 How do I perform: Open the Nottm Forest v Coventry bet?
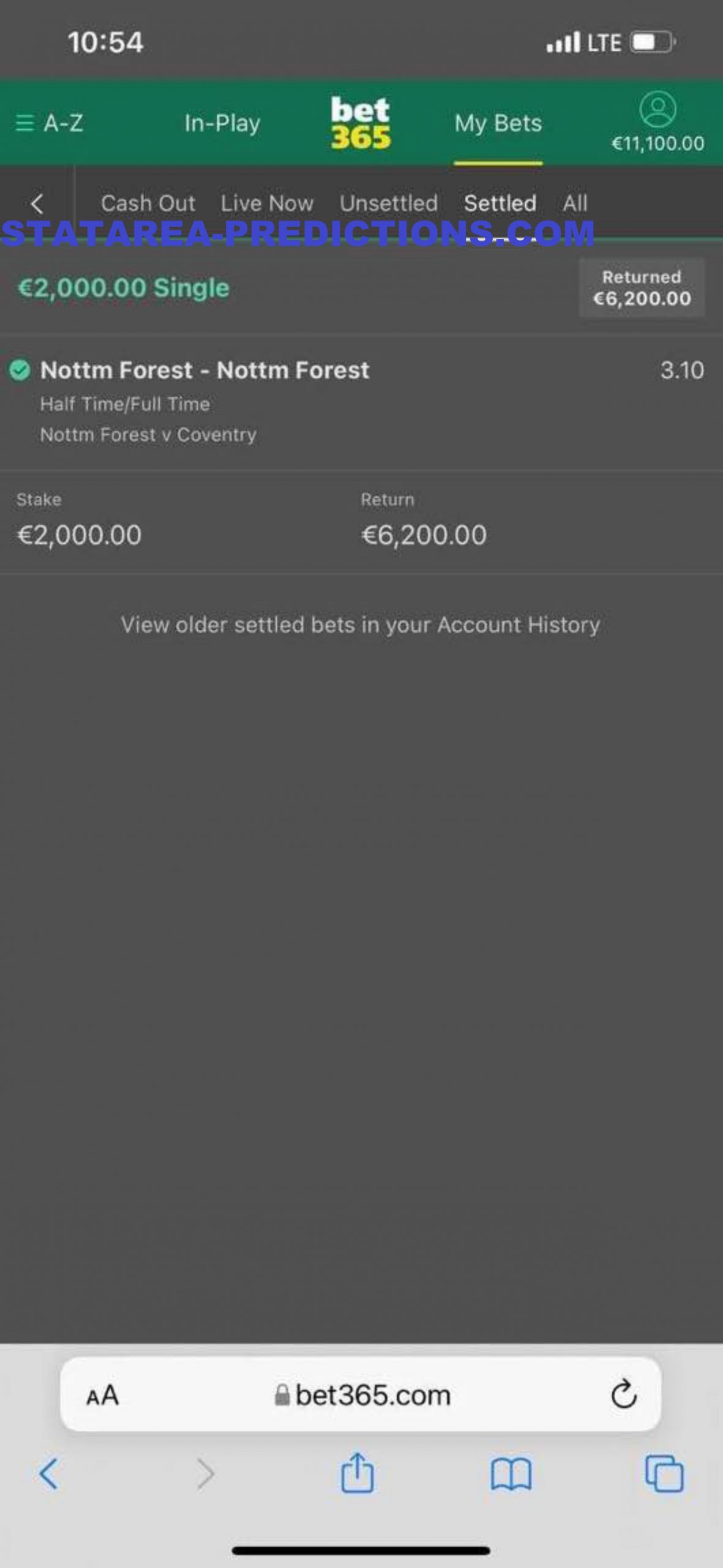[361, 401]
